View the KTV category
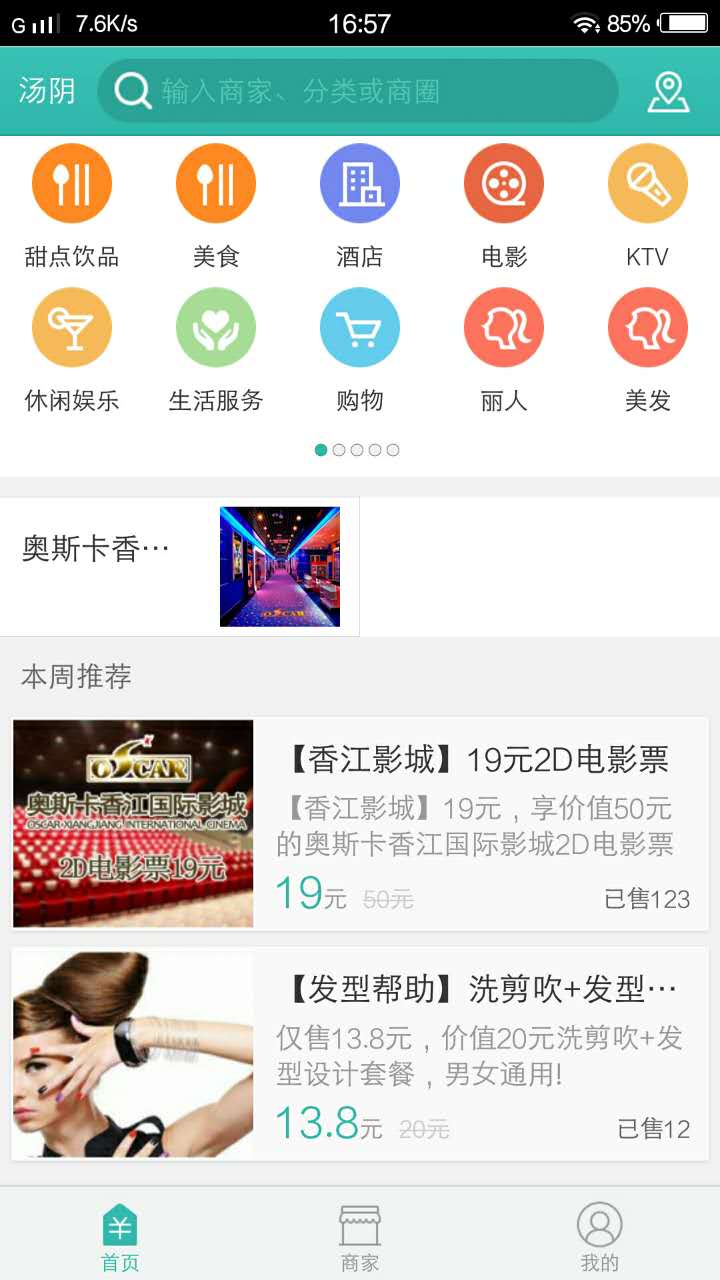Screen dimensions: 720x1280 coord(647,206)
